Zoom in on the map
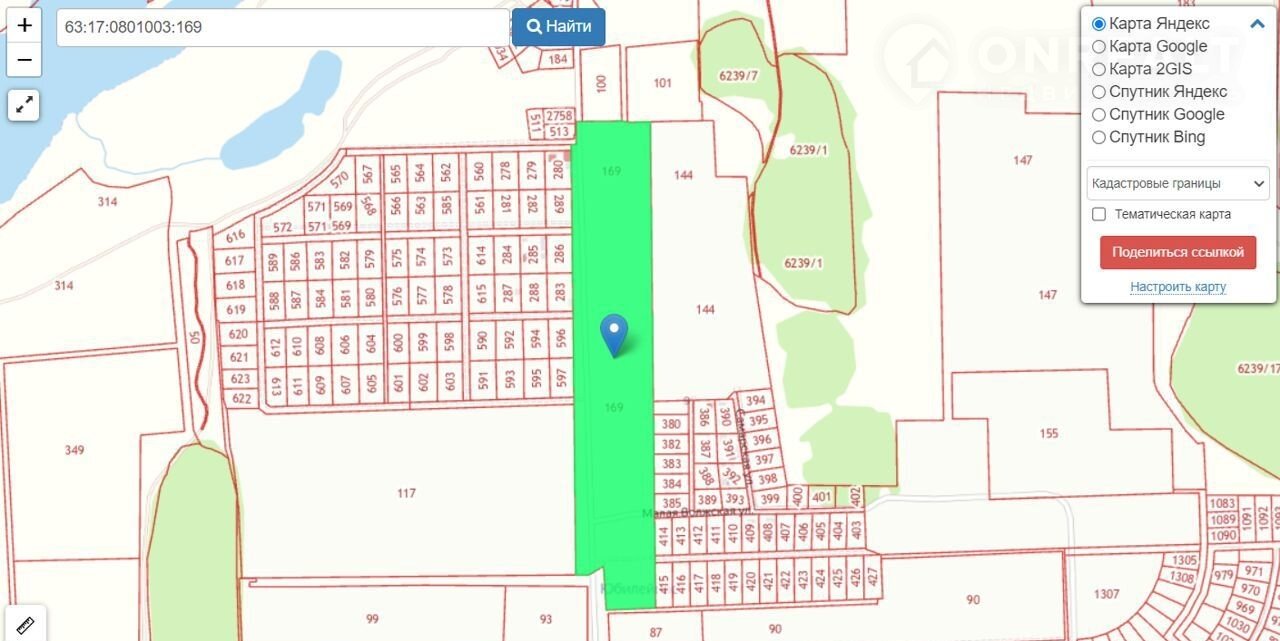Viewport: 1280px width, 641px height. 24,26
